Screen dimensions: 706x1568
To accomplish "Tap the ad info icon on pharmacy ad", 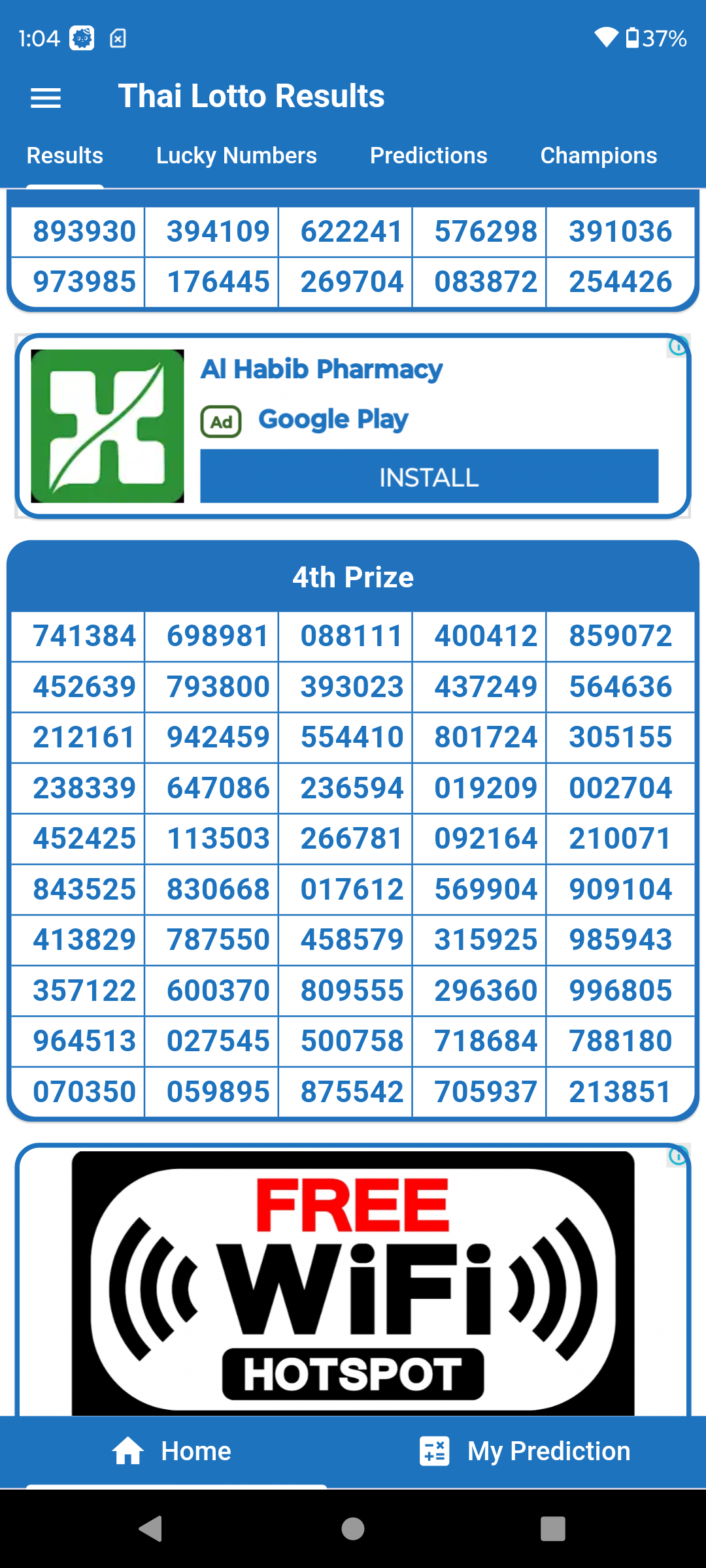I will tap(678, 346).
